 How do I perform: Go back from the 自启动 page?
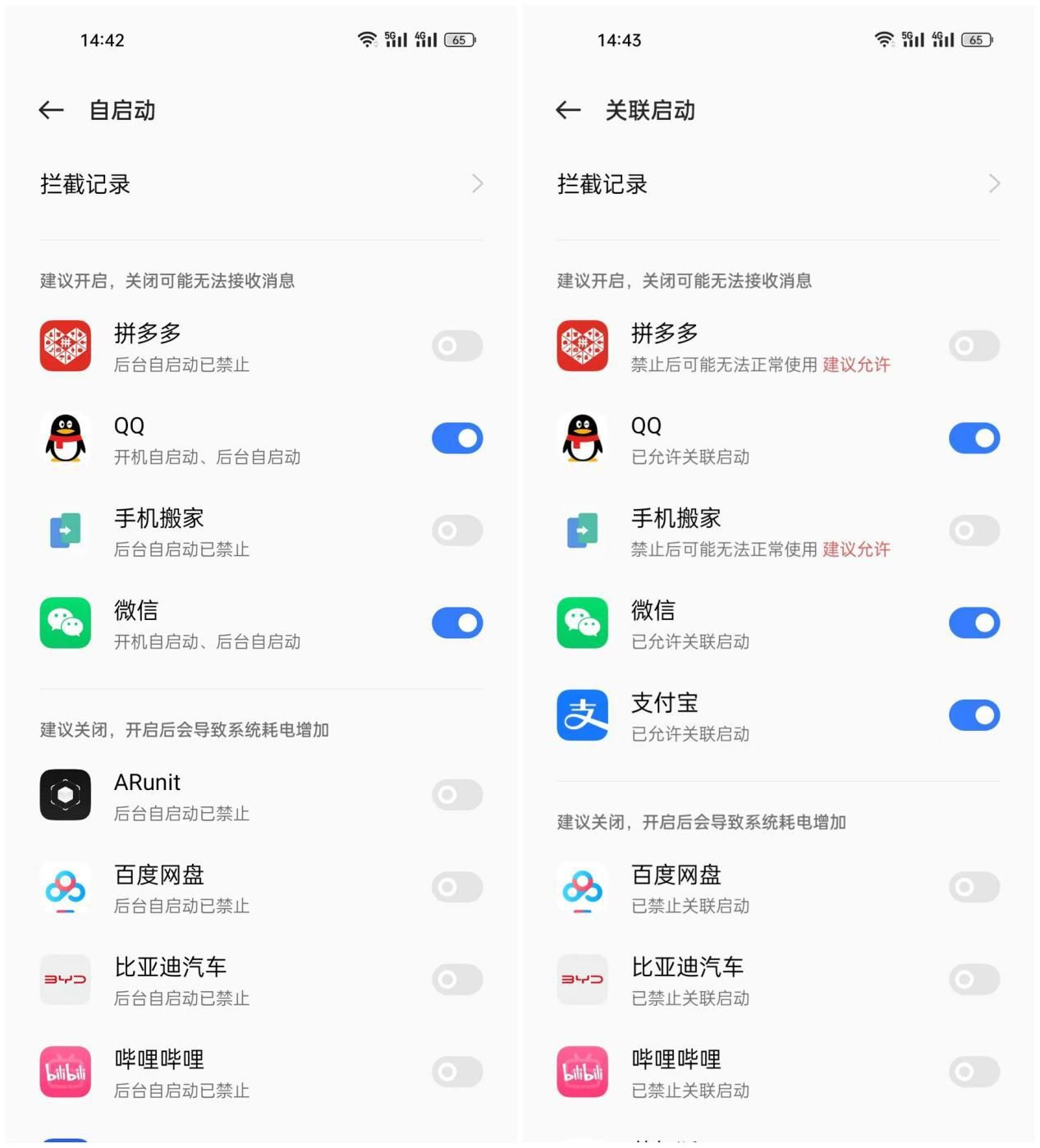pos(51,110)
